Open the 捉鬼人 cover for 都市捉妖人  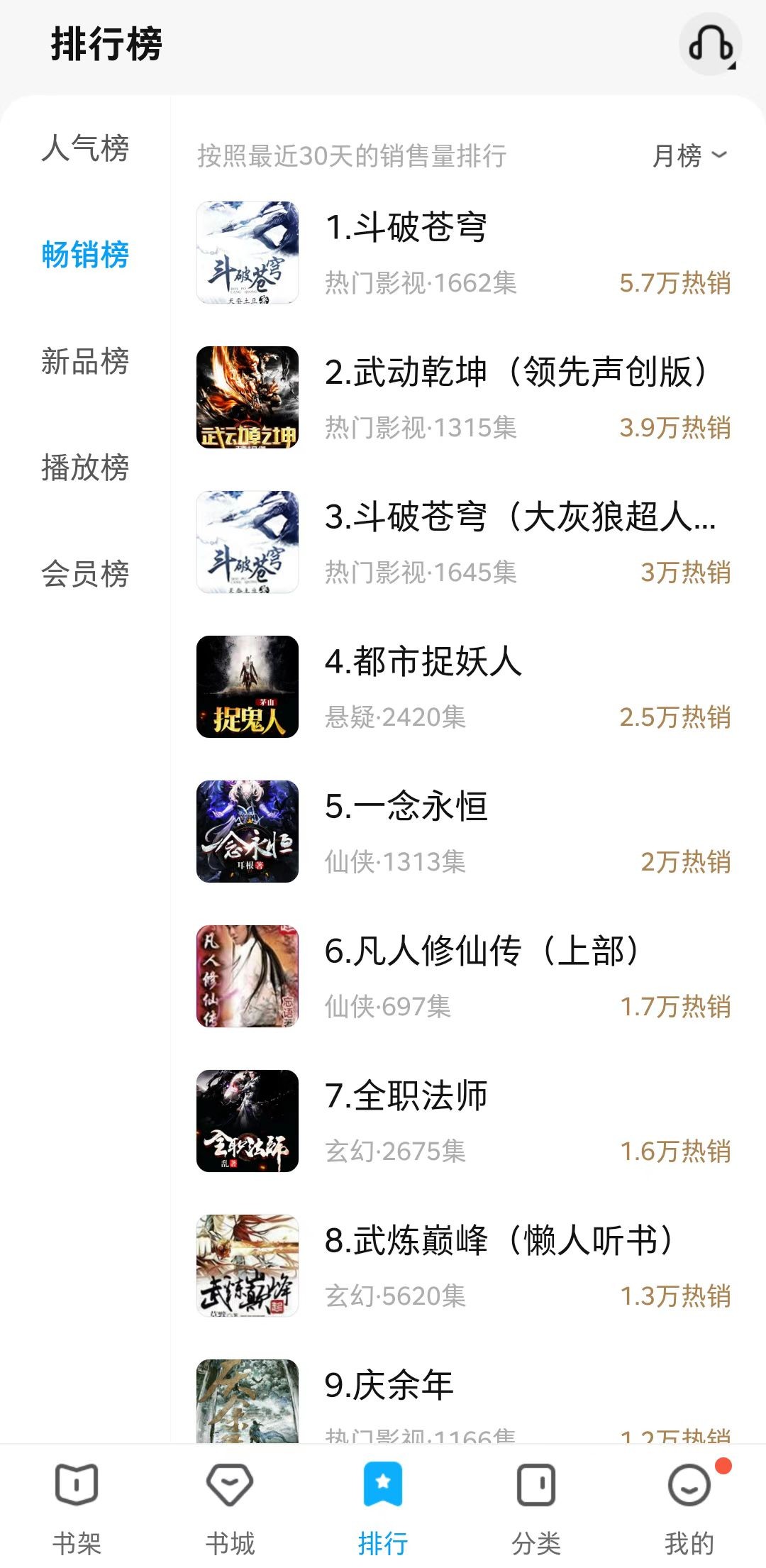coord(249,685)
